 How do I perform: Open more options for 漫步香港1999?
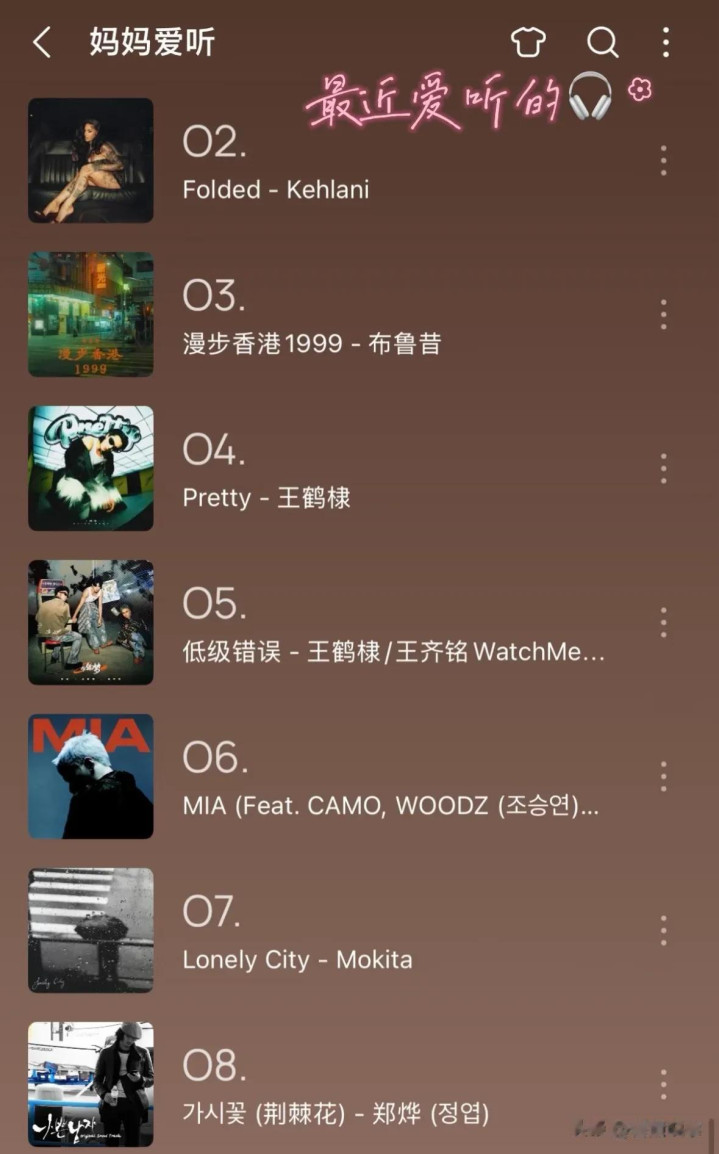click(x=663, y=314)
